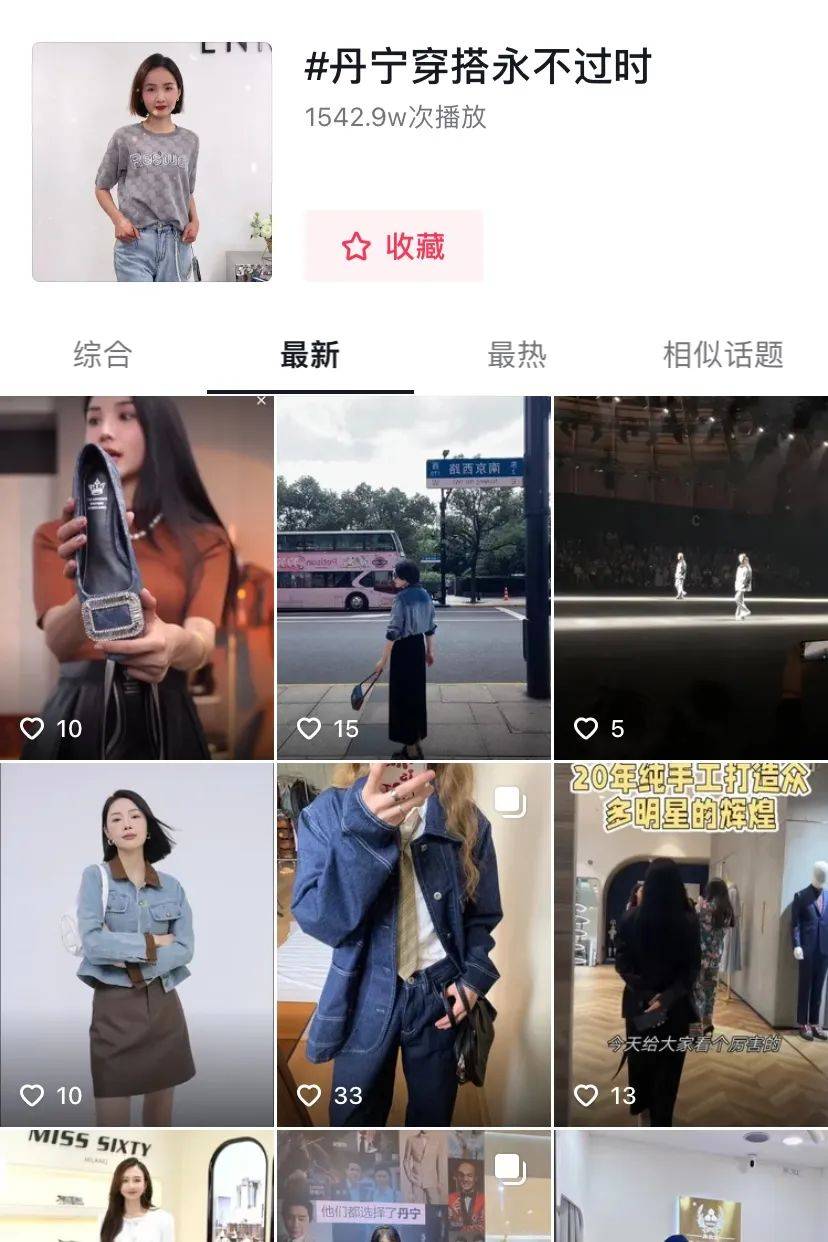The height and width of the screenshot is (1242, 828).
Task: Open the MISS SIXTY video
Action: coord(136,1187)
